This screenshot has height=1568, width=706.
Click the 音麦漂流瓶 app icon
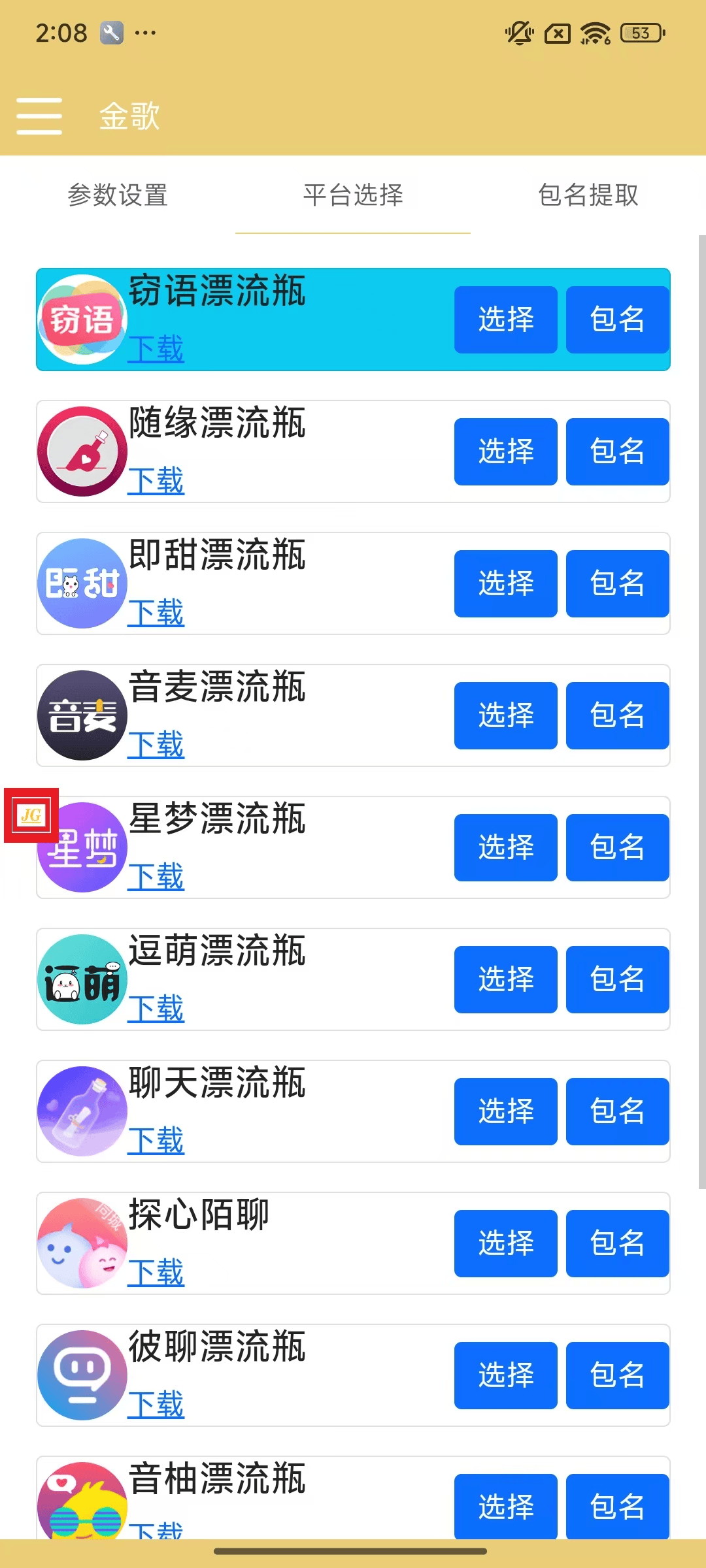pos(82,715)
